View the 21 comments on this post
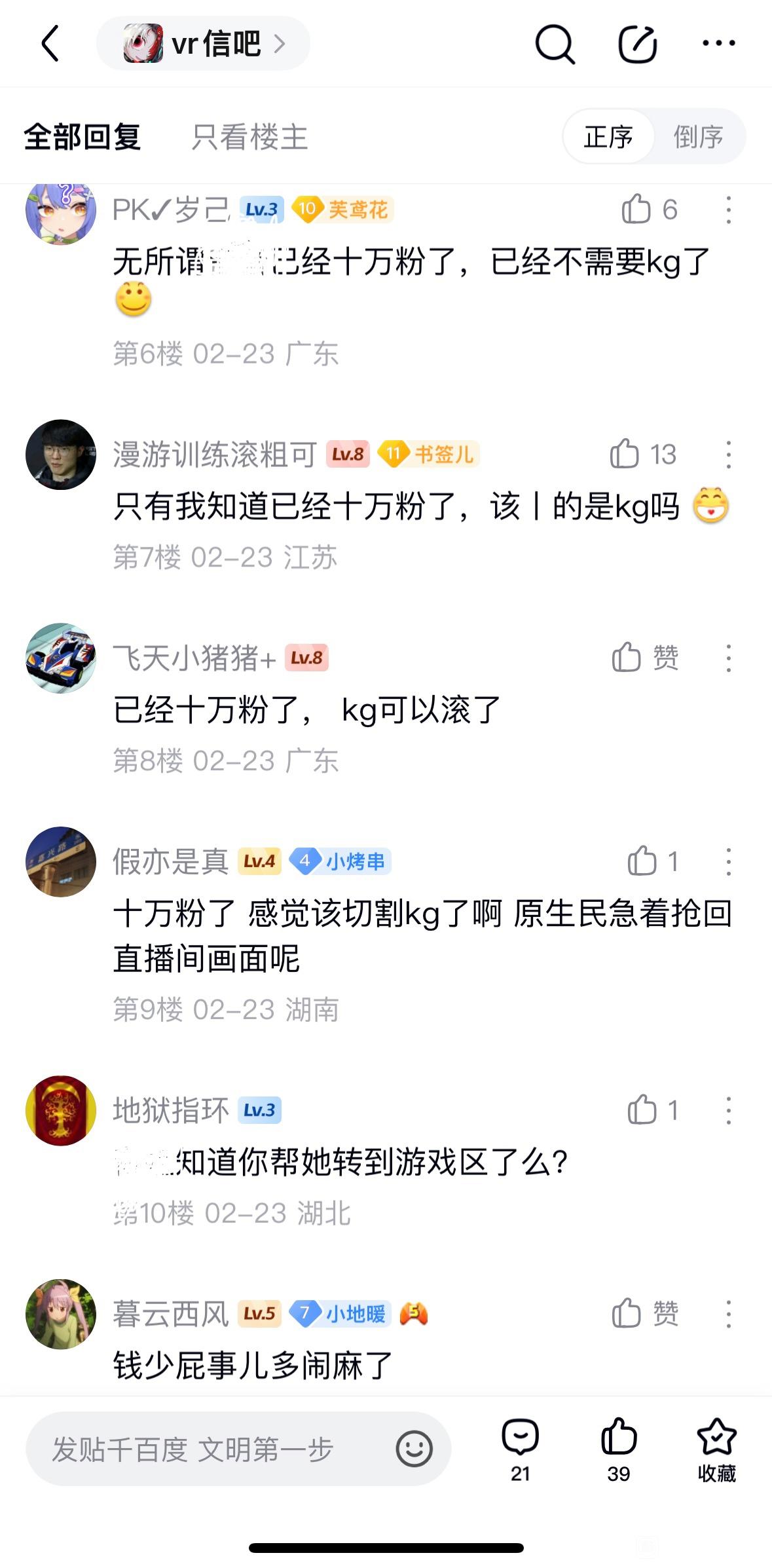Viewport: 772px width, 1568px height. 520,1449
